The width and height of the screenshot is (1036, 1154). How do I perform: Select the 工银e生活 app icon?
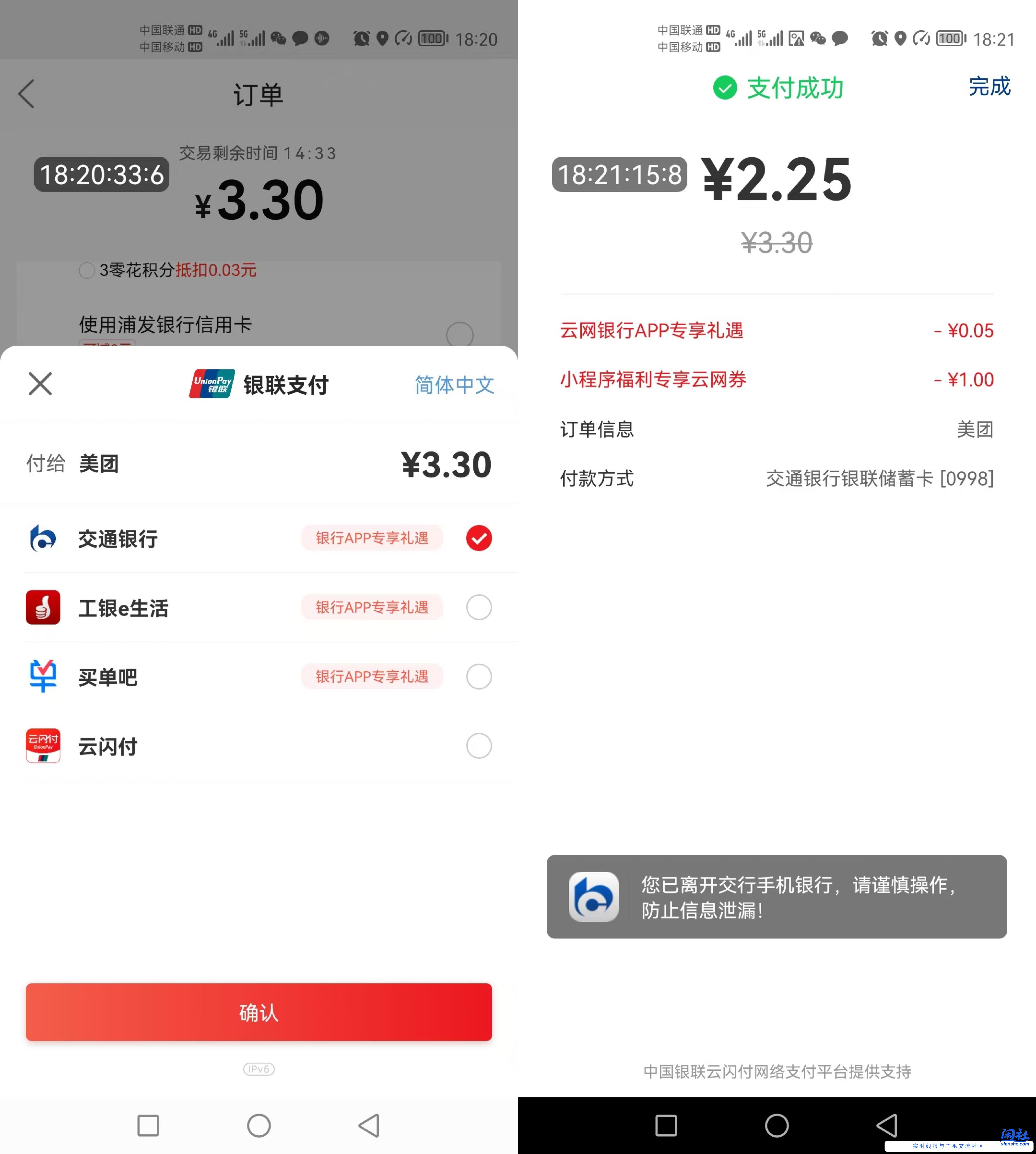tap(43, 607)
